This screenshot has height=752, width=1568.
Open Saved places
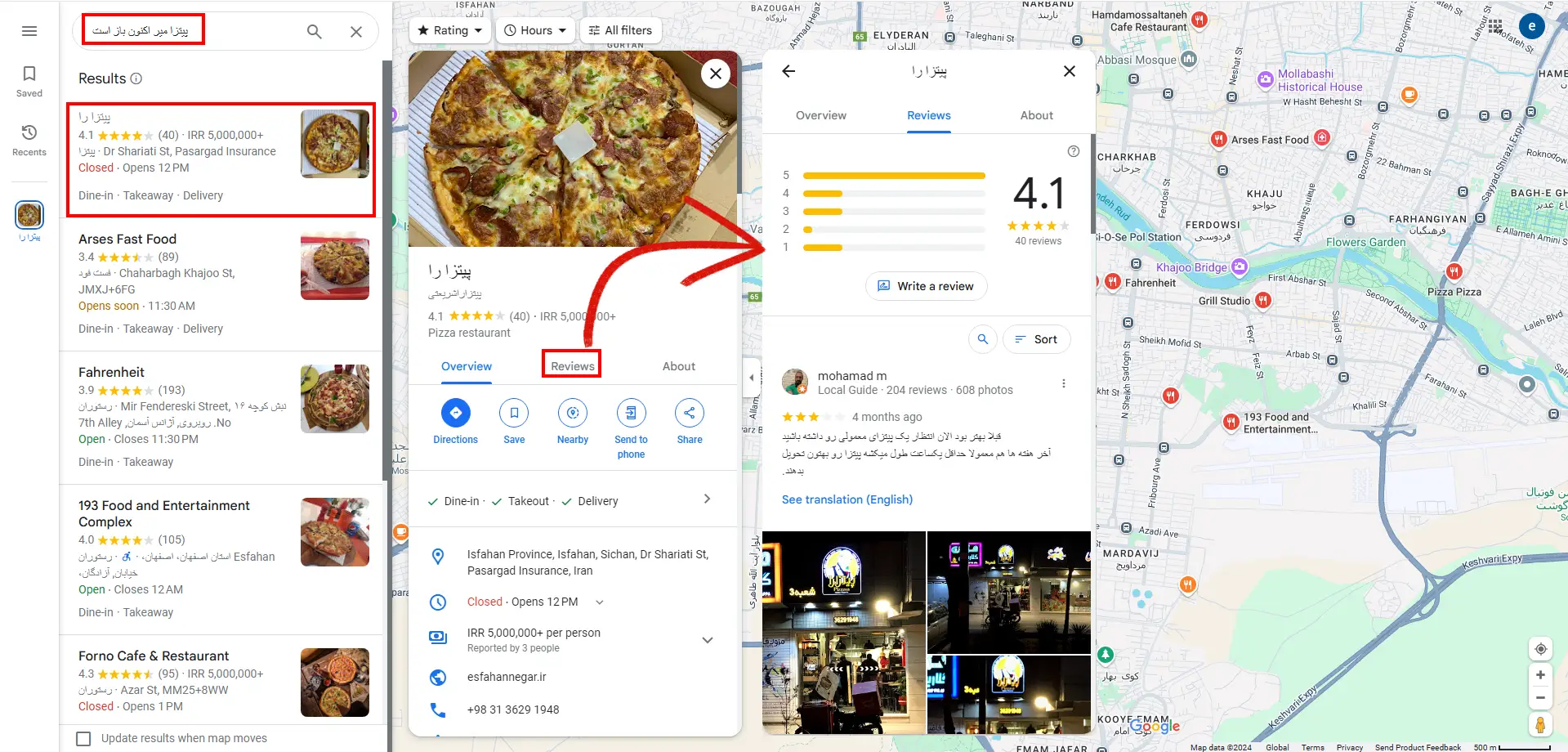click(29, 81)
